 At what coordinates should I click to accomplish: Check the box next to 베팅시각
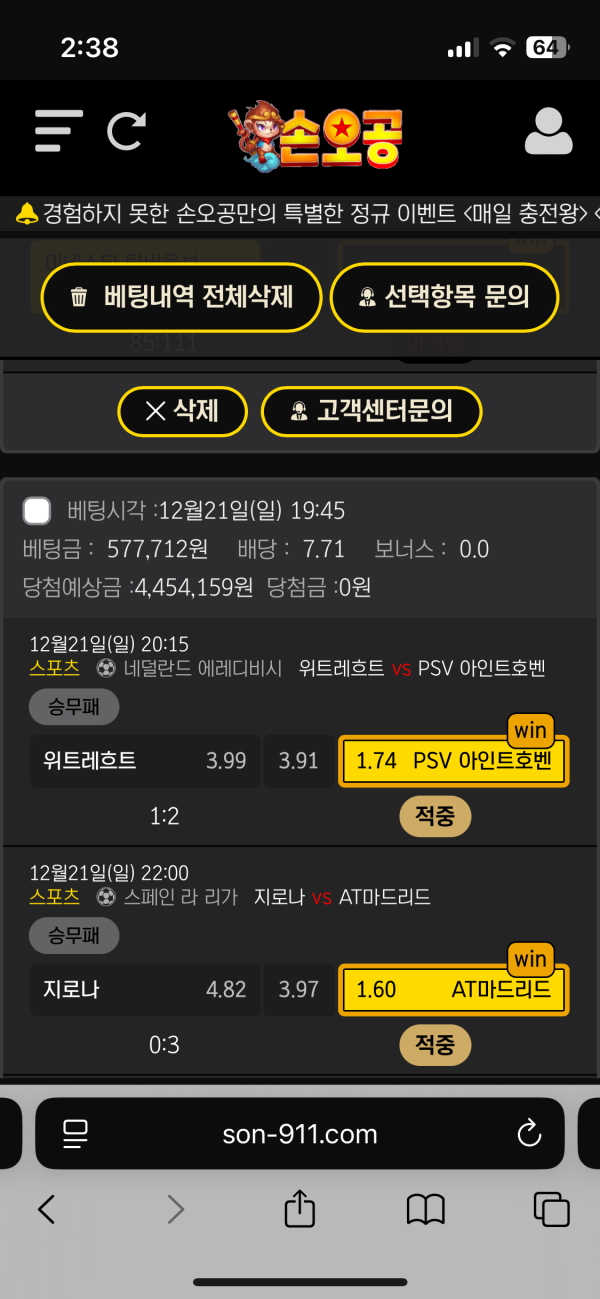point(37,512)
